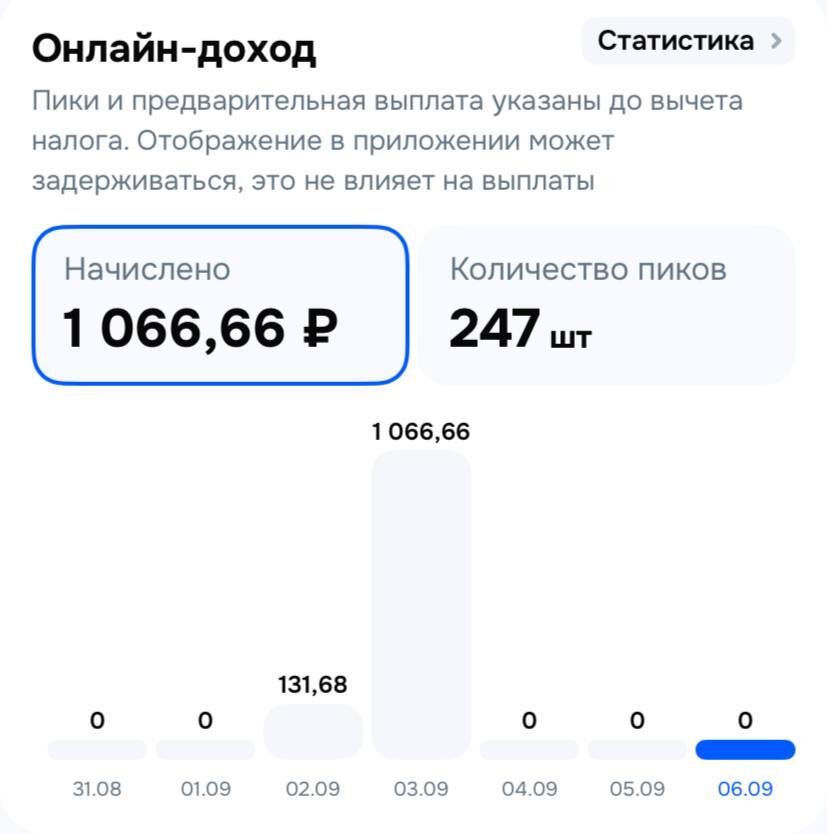Select the 02.09 bar with 131,68
Screen dimensions: 827x834
[313, 732]
